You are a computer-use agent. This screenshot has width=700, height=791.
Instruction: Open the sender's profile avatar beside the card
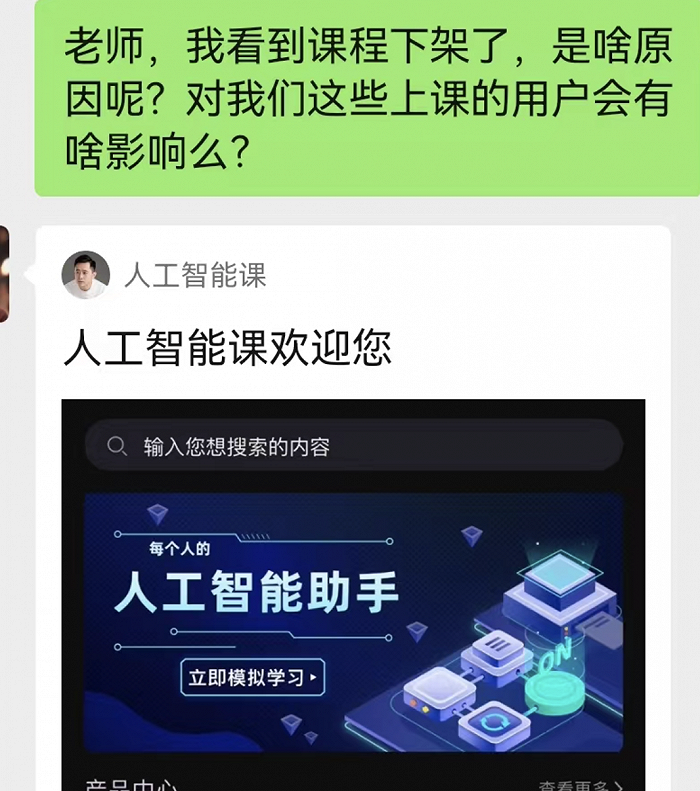[x=4, y=274]
